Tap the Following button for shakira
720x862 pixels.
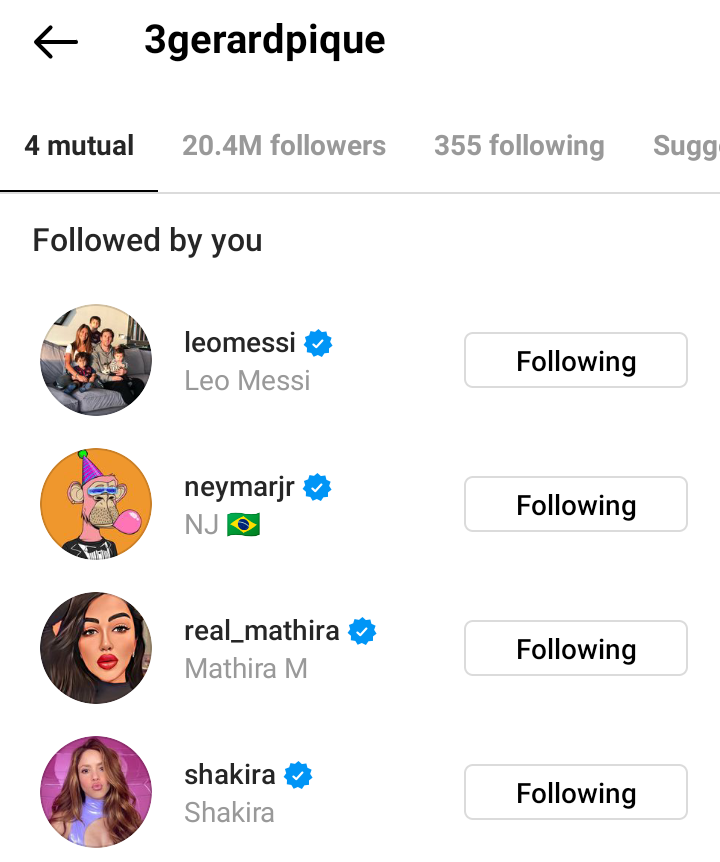(x=575, y=793)
